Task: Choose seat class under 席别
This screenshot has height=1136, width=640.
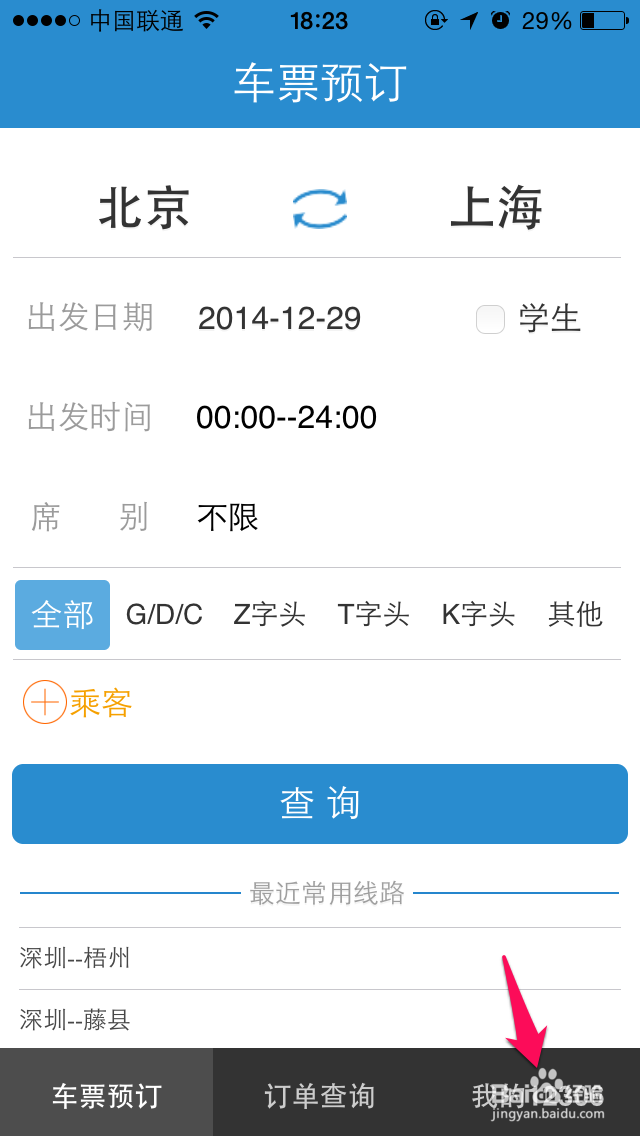Action: pos(228,518)
